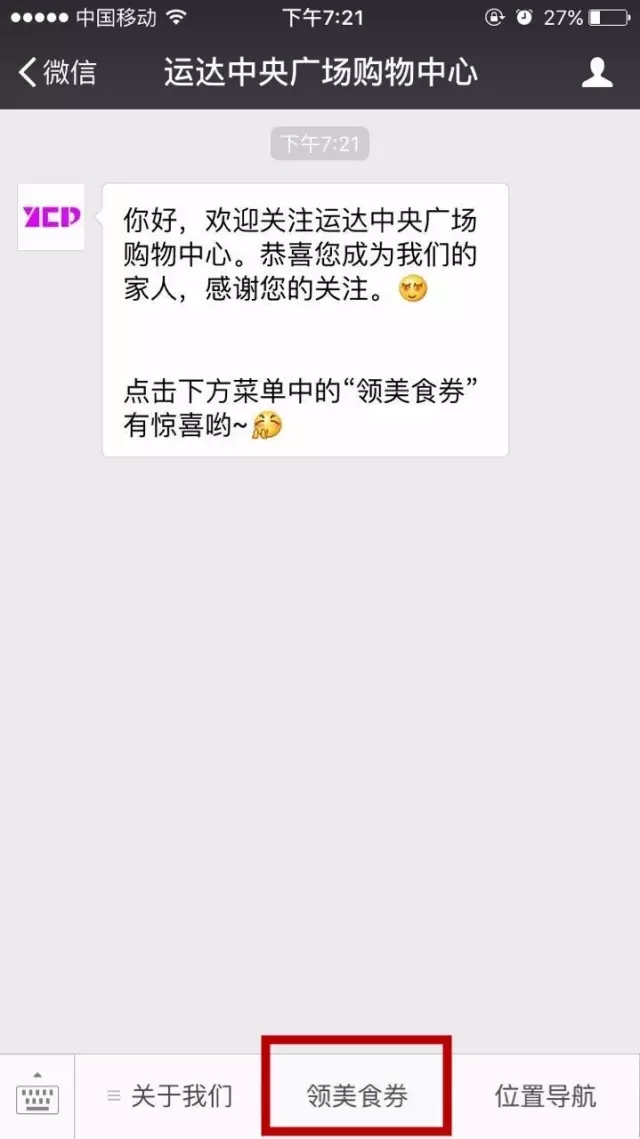Image resolution: width=640 pixels, height=1139 pixels.
Task: Tap 领美食券 to get food coupons
Action: [x=357, y=1097]
